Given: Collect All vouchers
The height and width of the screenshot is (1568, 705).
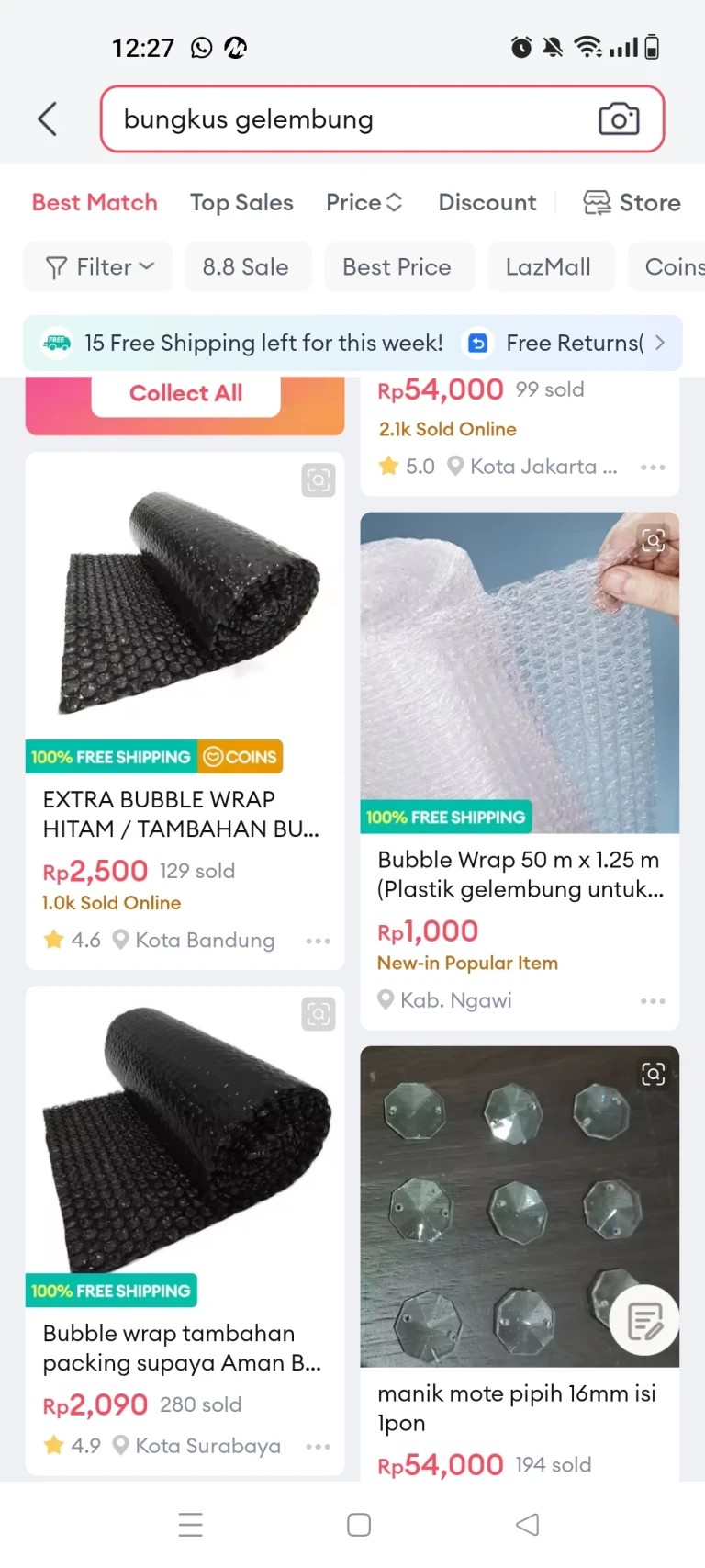Looking at the screenshot, I should pyautogui.click(x=186, y=393).
